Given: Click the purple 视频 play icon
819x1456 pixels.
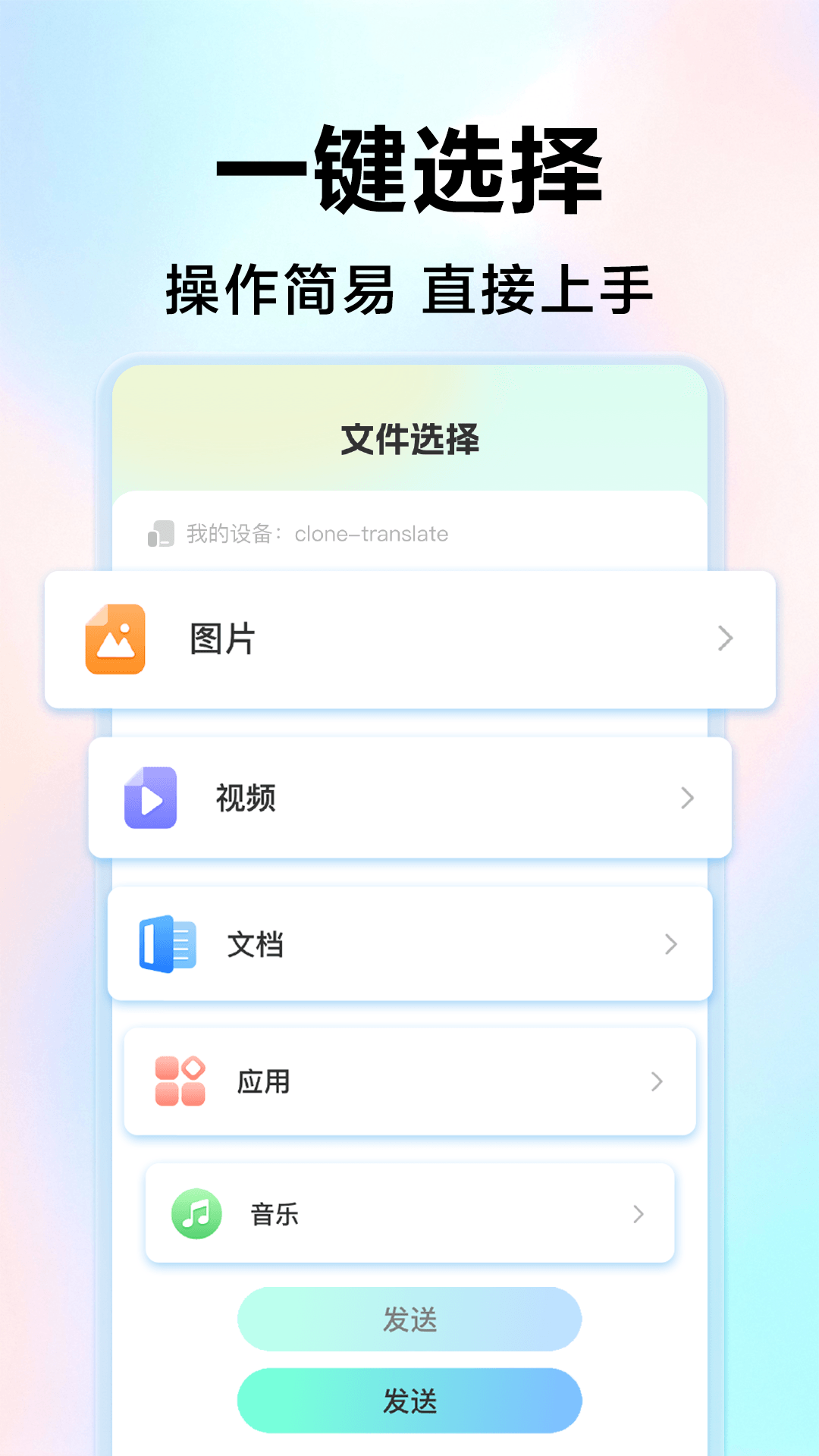Looking at the screenshot, I should tap(151, 797).
